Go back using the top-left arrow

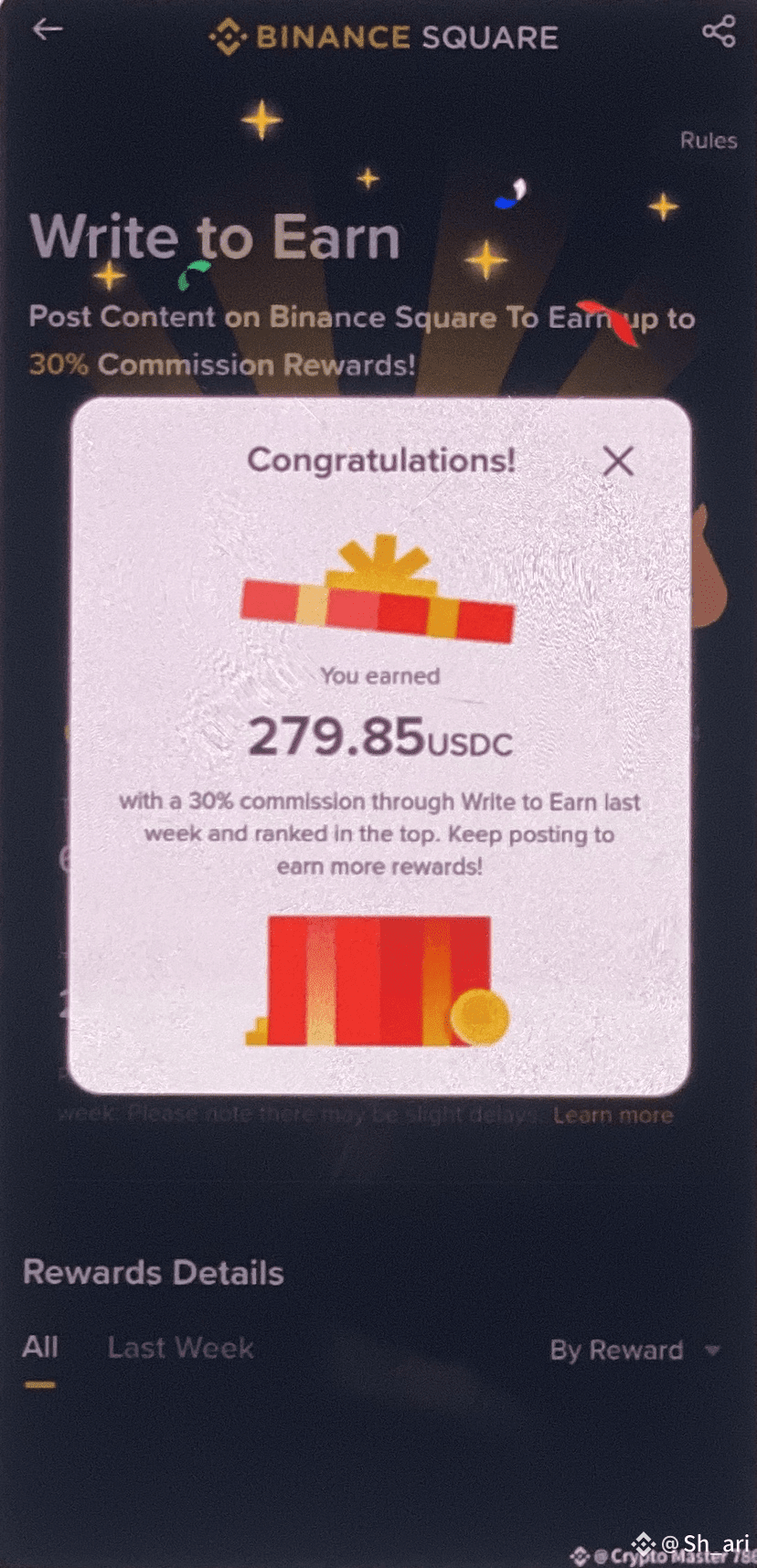point(48,29)
